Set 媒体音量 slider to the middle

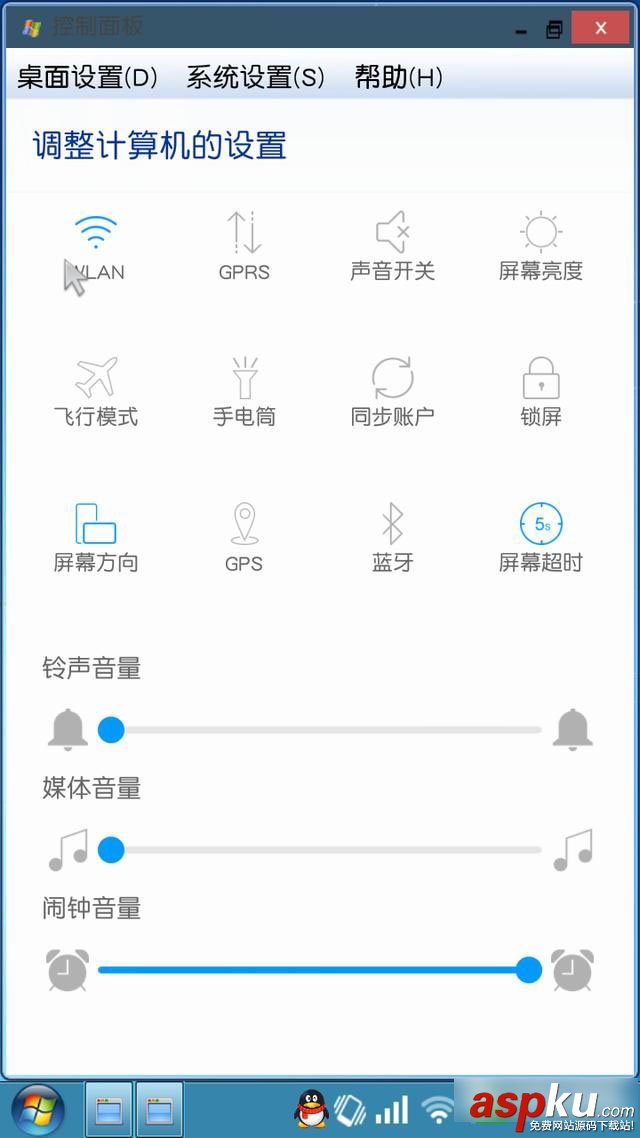[x=320, y=850]
